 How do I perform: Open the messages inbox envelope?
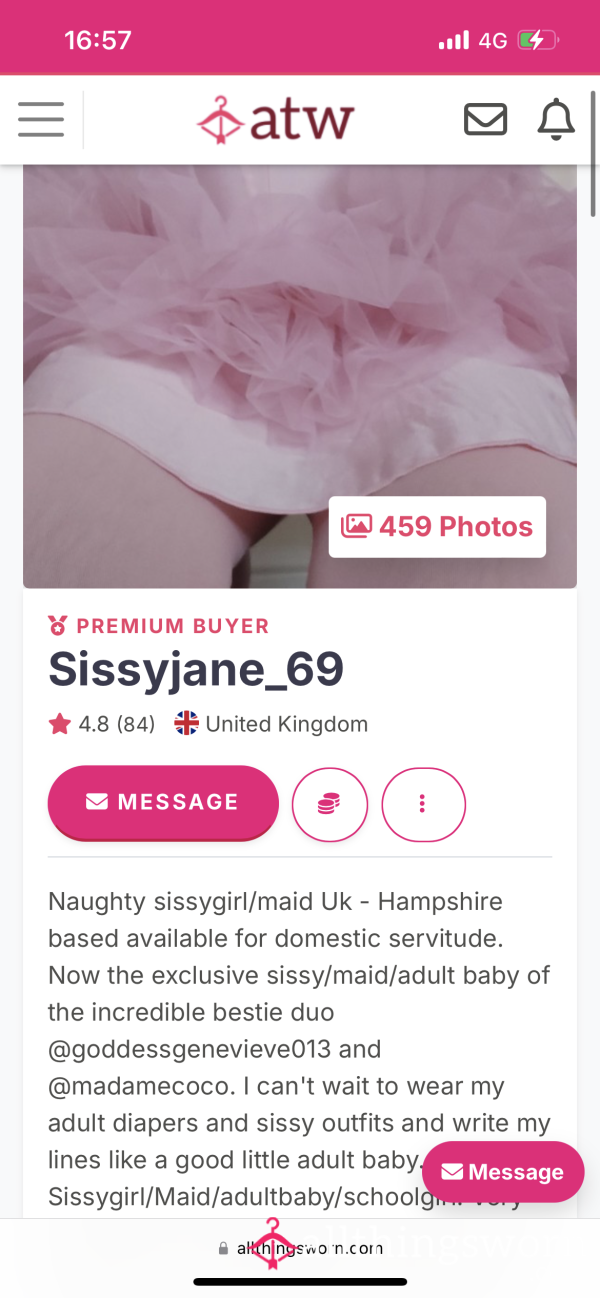click(485, 120)
